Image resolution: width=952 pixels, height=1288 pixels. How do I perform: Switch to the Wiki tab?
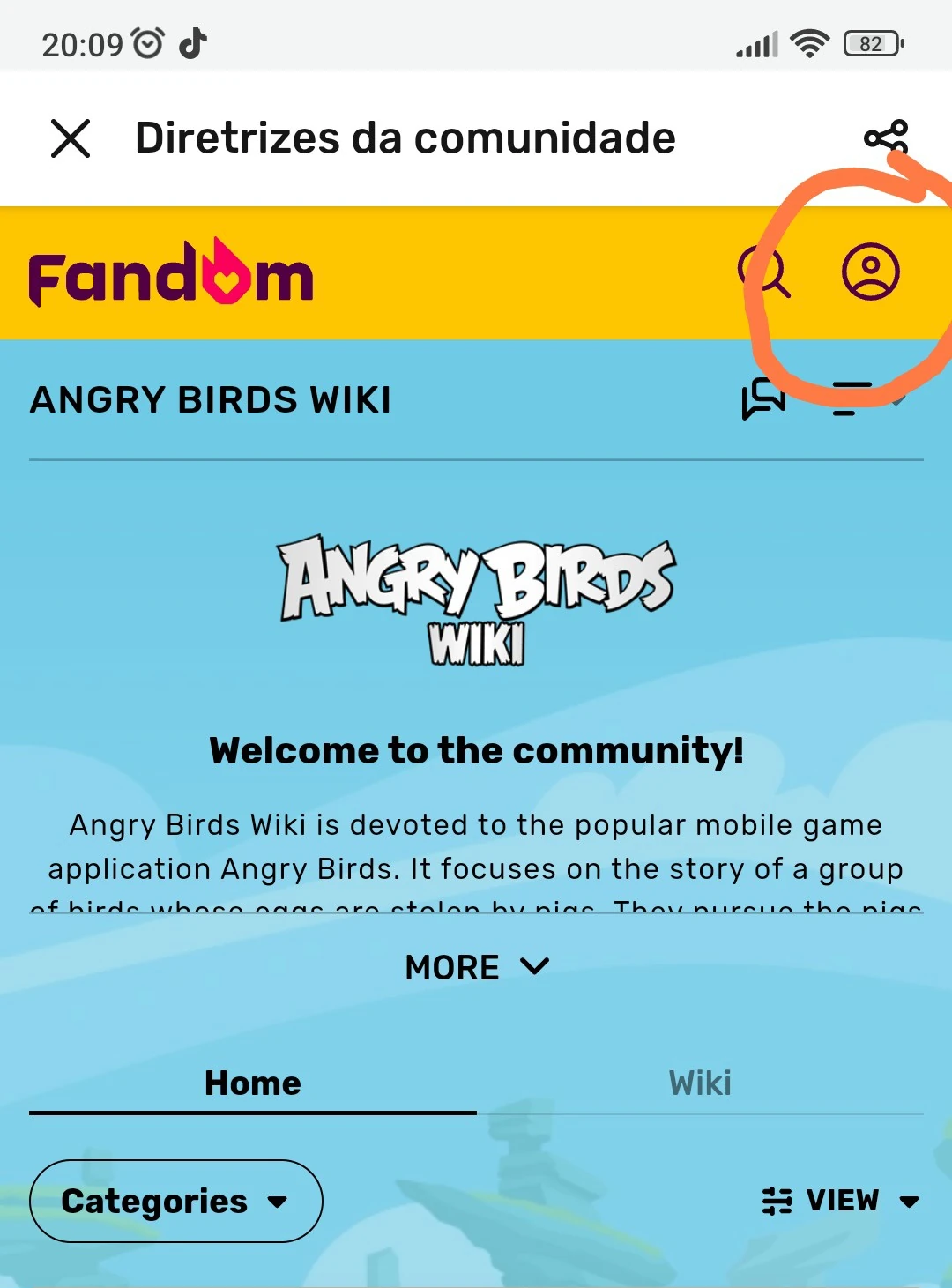[699, 1083]
